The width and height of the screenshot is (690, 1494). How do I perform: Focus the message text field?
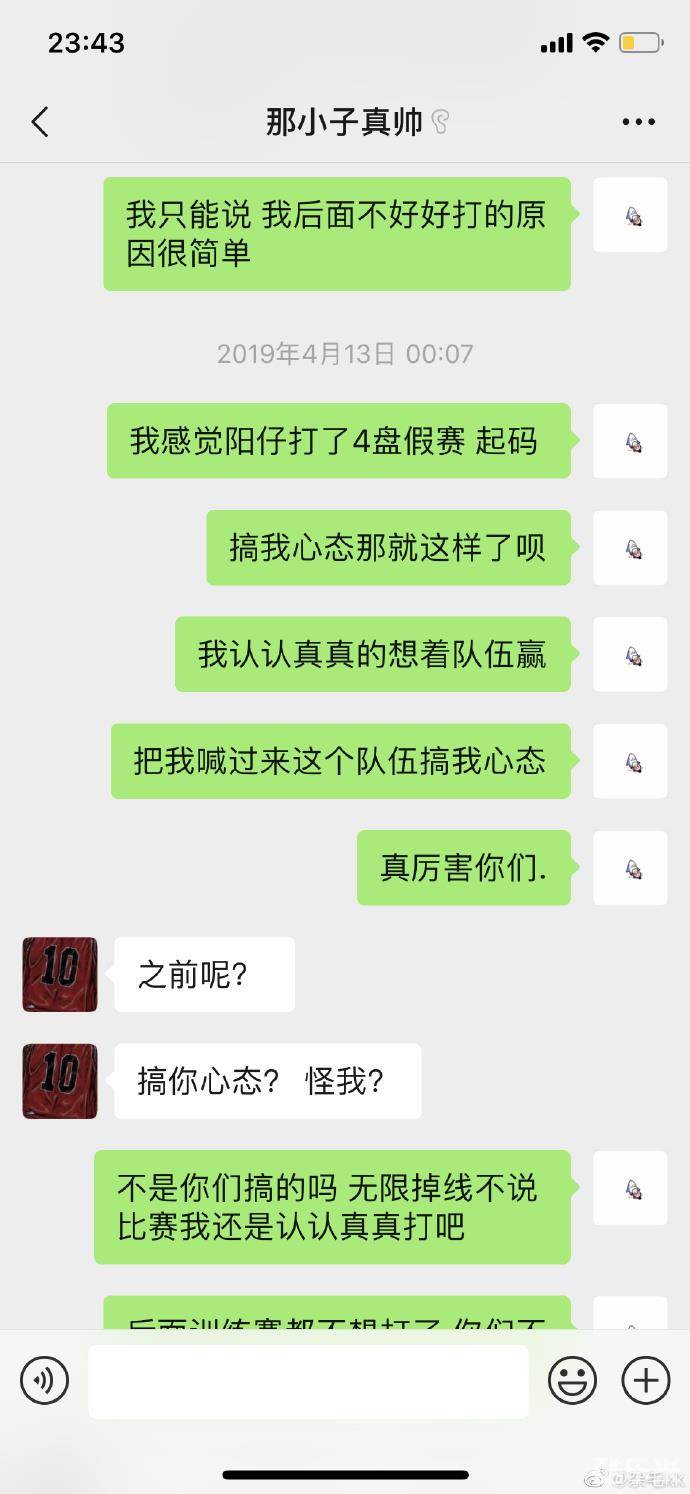(x=308, y=1381)
